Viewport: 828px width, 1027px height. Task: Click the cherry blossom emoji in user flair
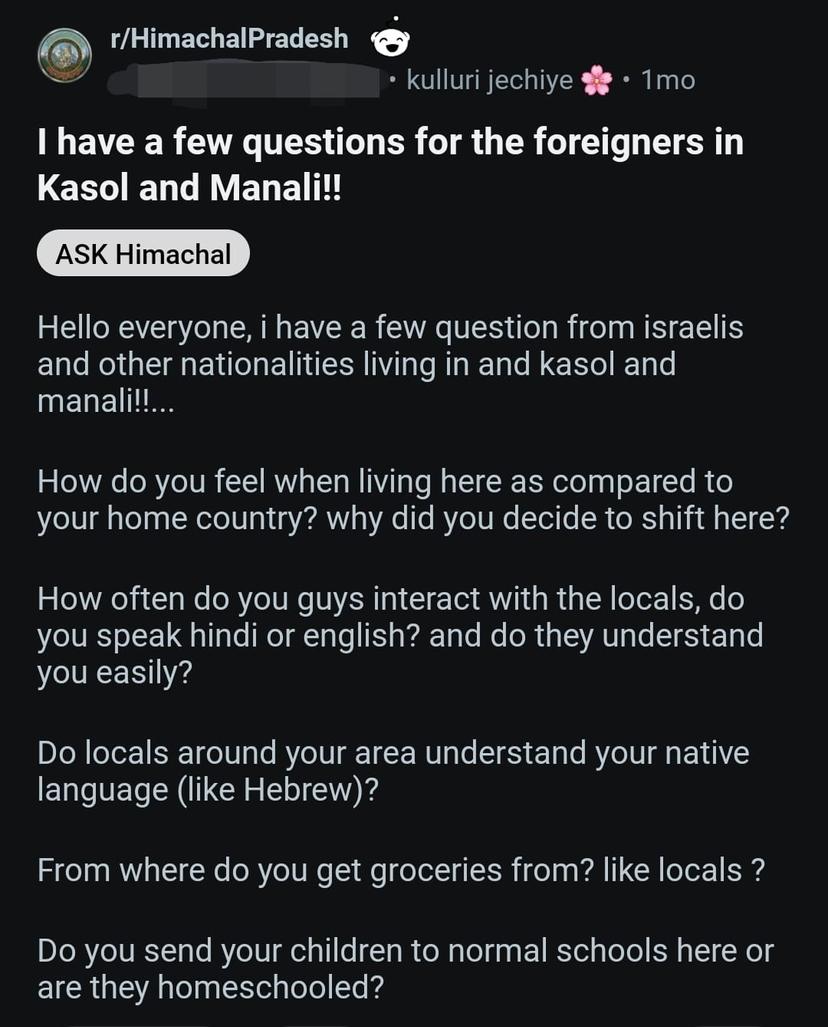598,80
